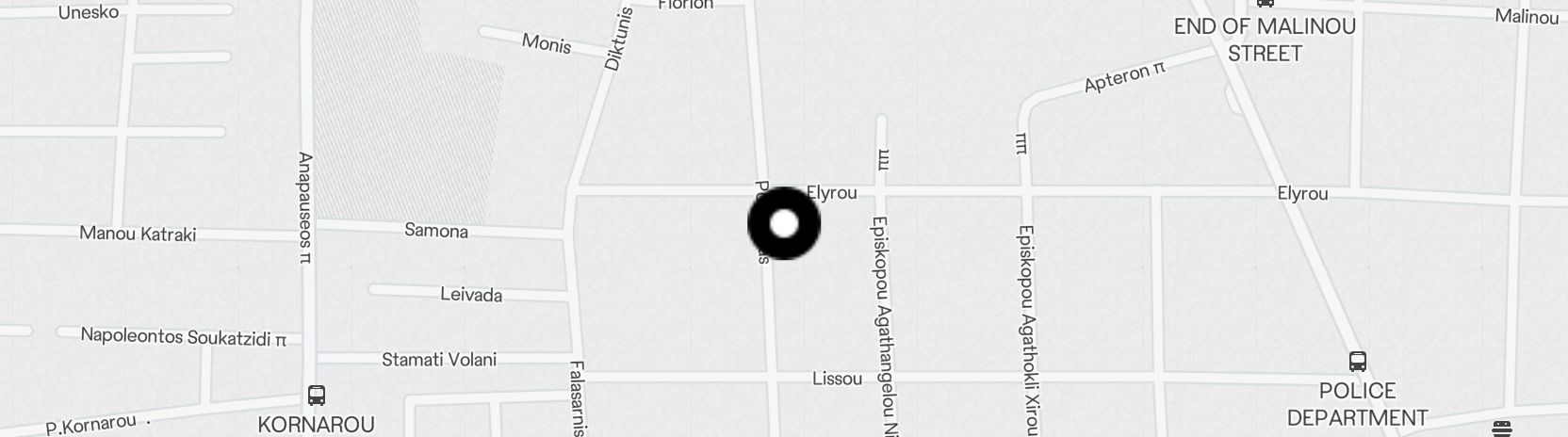Open the Police Department bus stop marker
The image size is (1568, 437).
pyautogui.click(x=1357, y=361)
